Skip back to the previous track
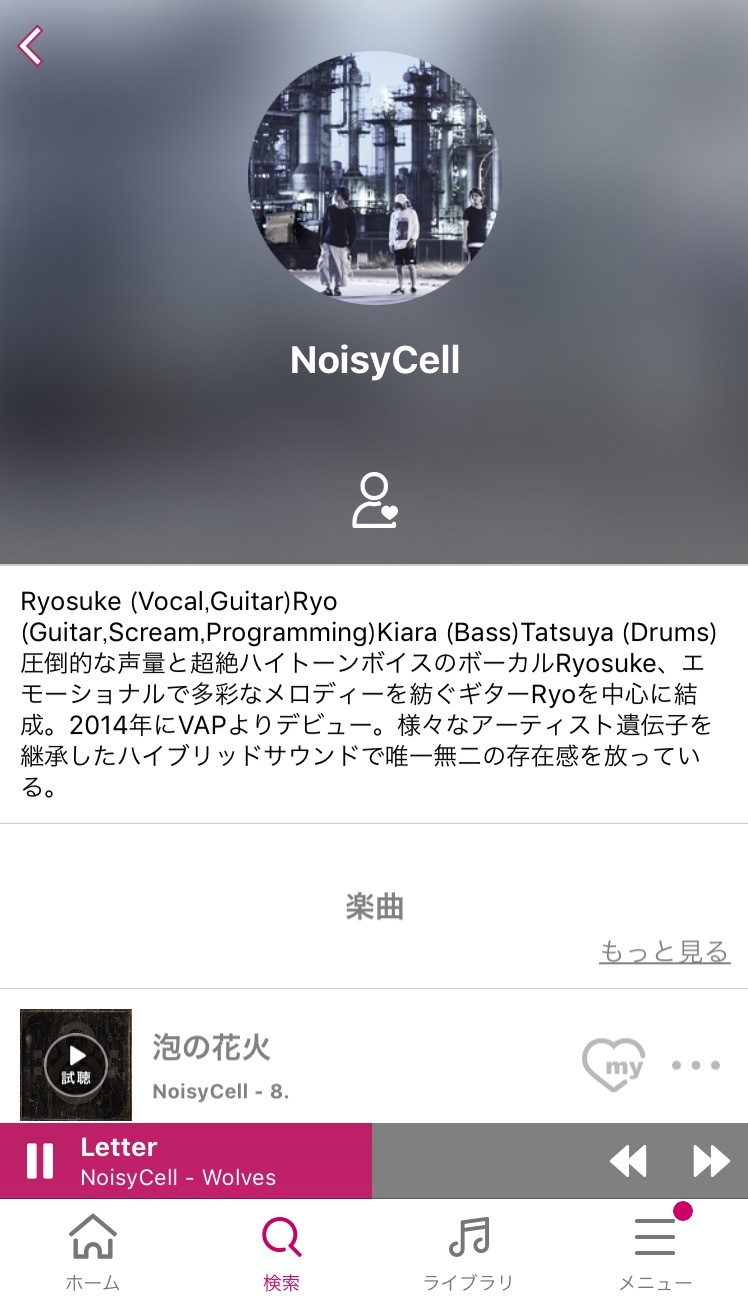The width and height of the screenshot is (748, 1297). coord(628,1161)
